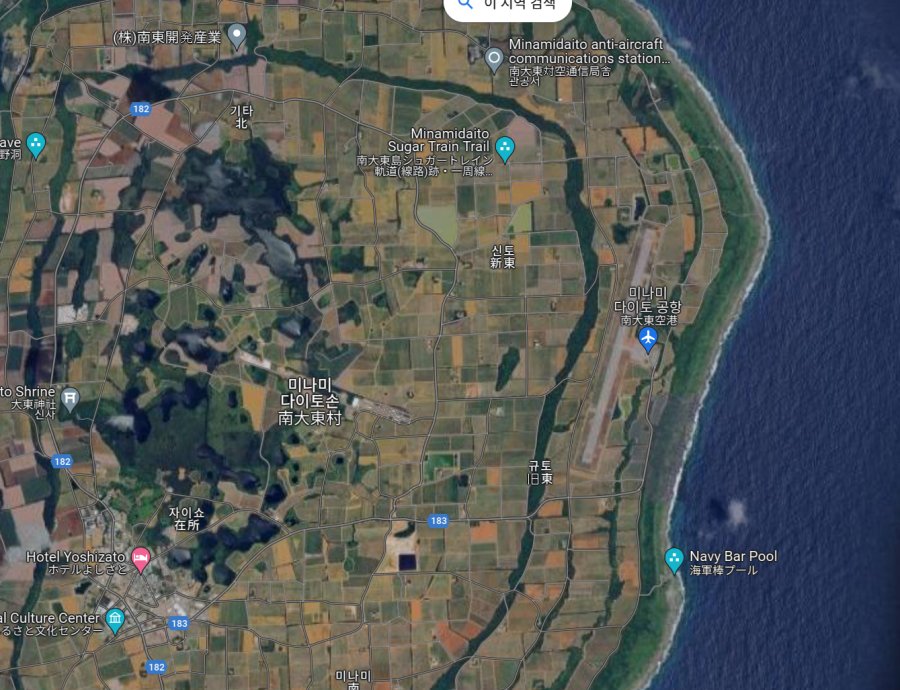Select the Culture Center museum pin
The image size is (900, 690).
click(115, 619)
